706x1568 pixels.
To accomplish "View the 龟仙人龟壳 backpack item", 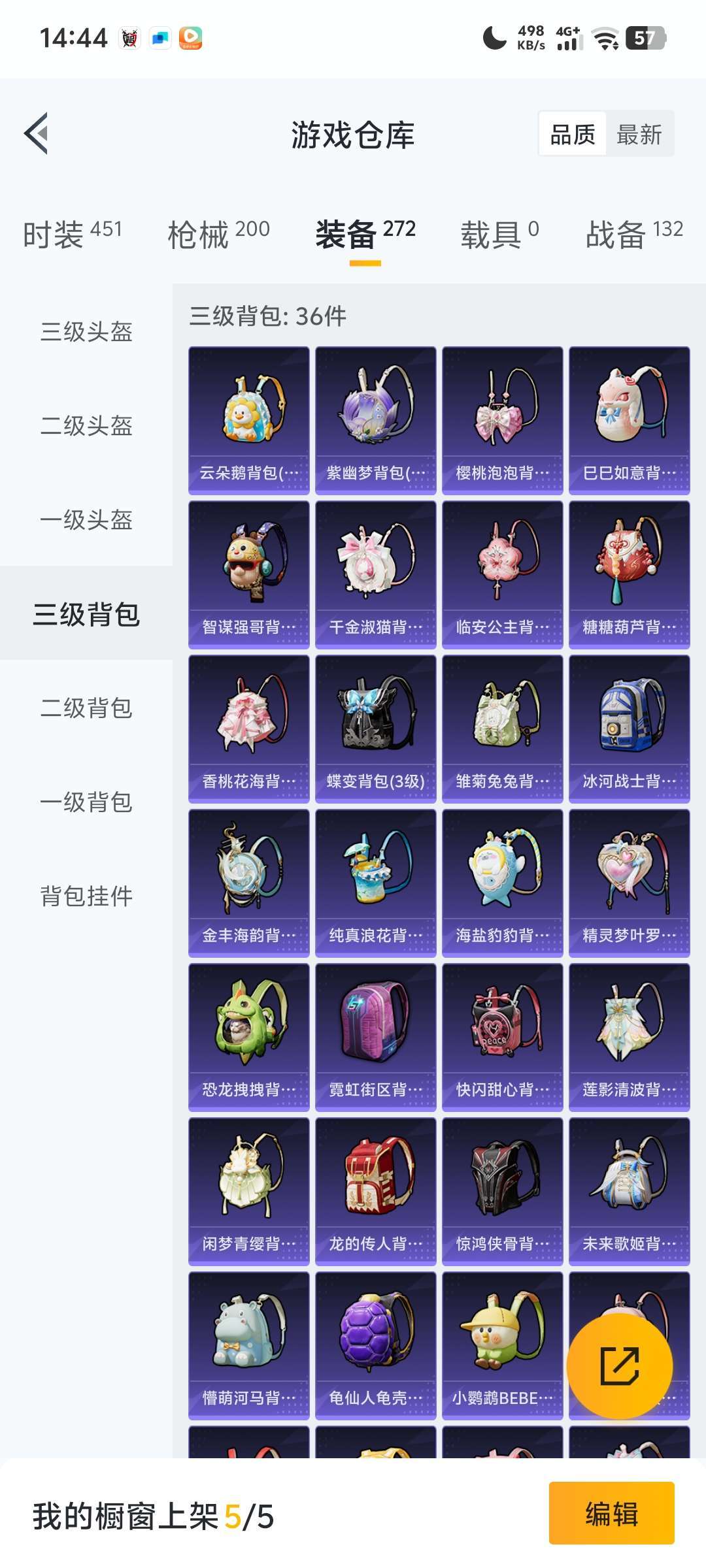I will pos(376,1345).
